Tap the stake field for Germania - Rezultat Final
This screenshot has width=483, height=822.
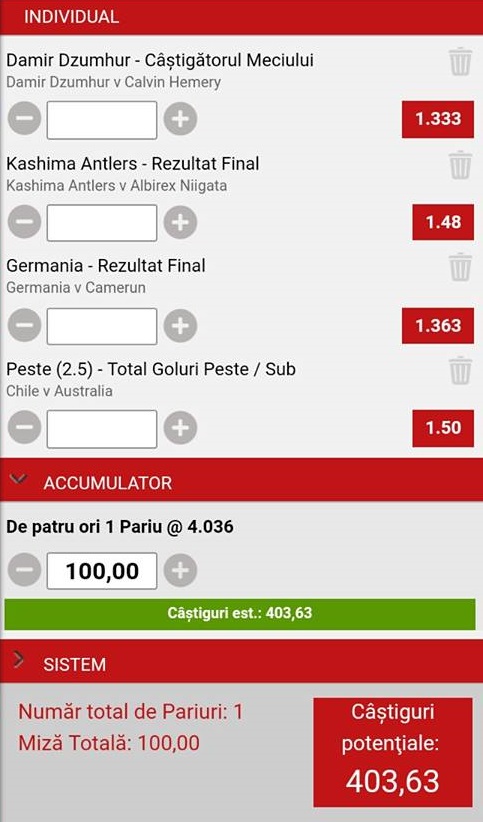pyautogui.click(x=102, y=326)
